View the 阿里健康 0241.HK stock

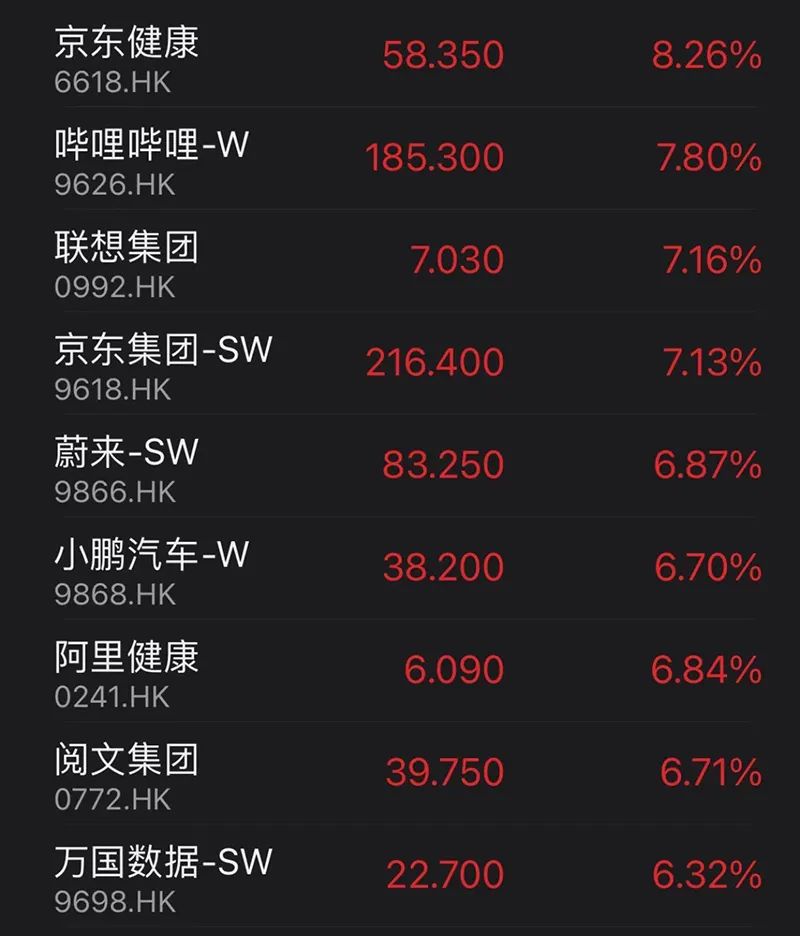400,671
